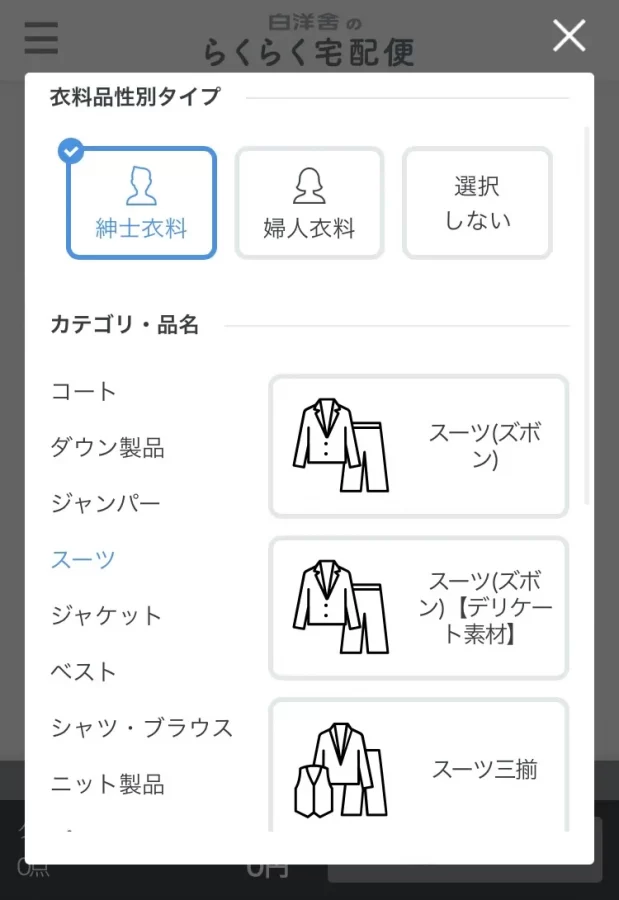
Task: Switch to the ジャンパー category
Action: [105, 503]
